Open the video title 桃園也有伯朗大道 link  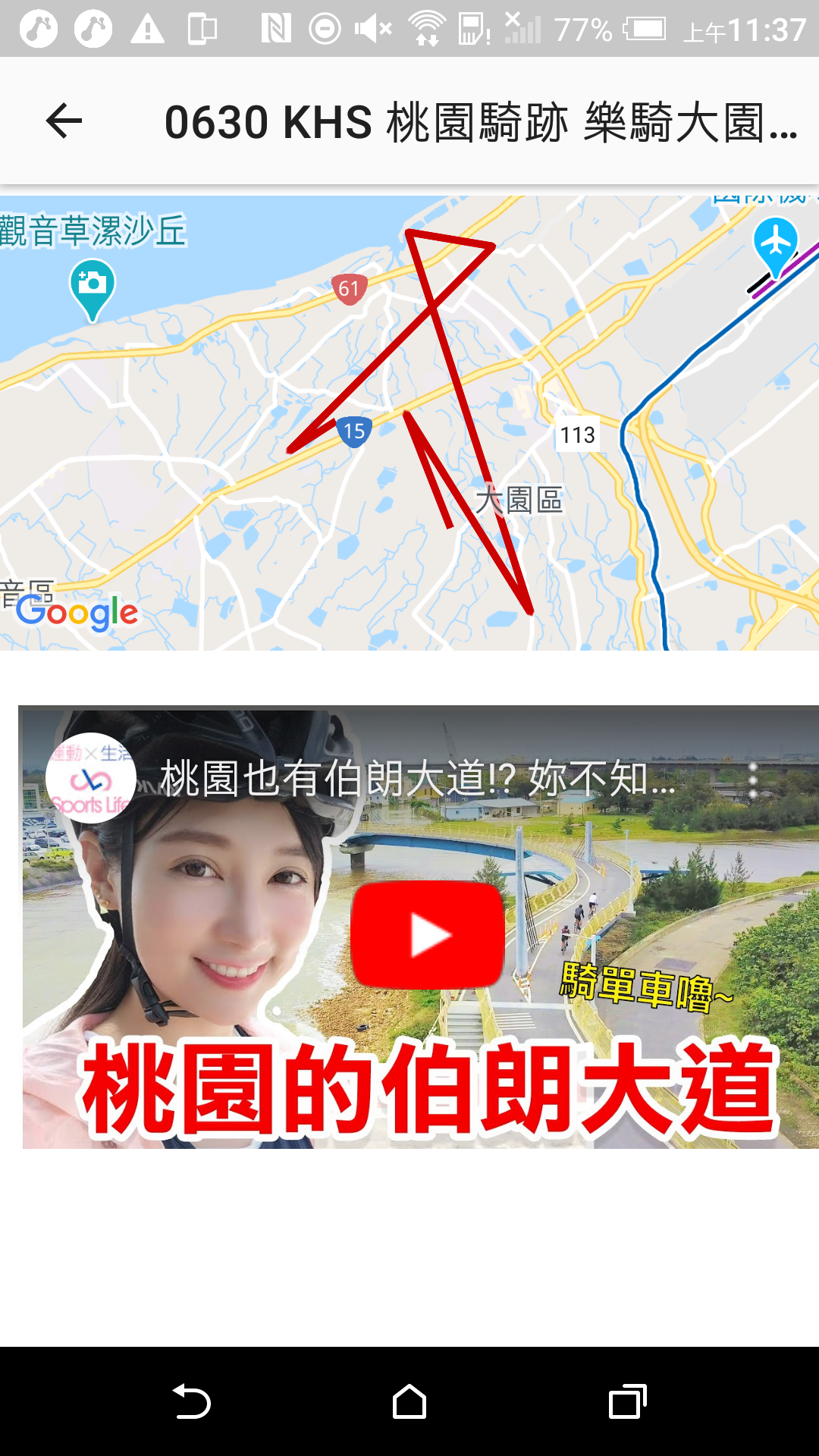coord(417,779)
